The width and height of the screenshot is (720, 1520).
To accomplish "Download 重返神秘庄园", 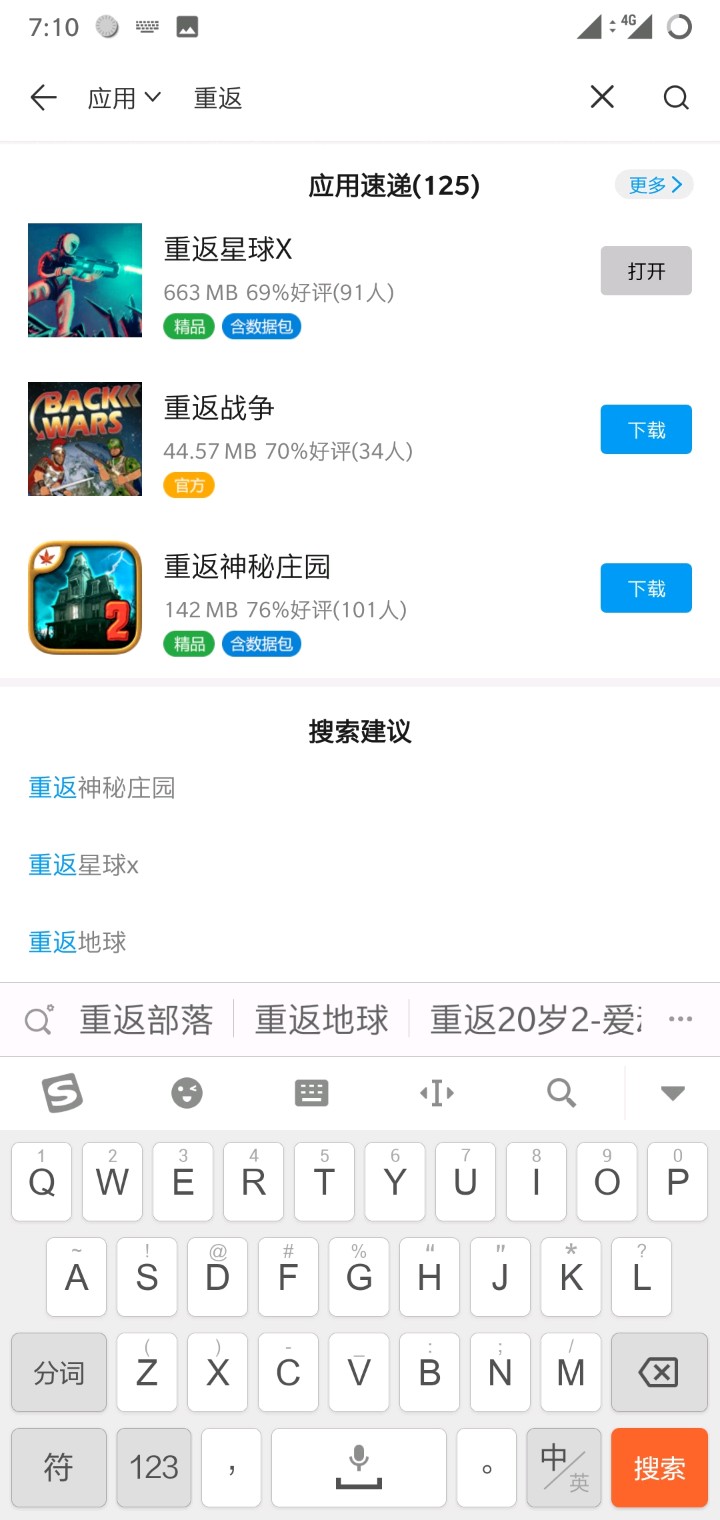I will click(x=646, y=588).
